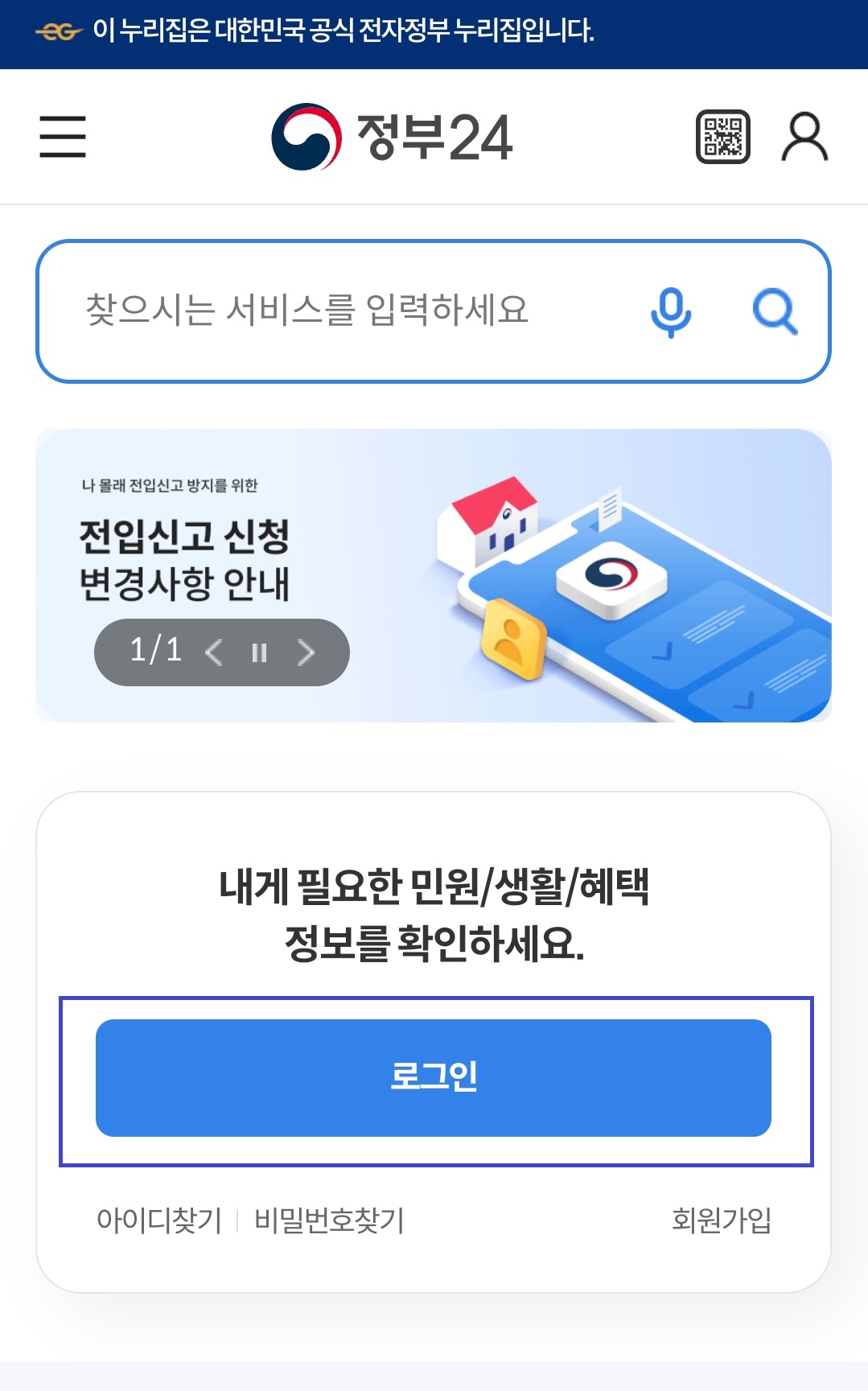Pause the banner carousel rotation

click(x=258, y=652)
